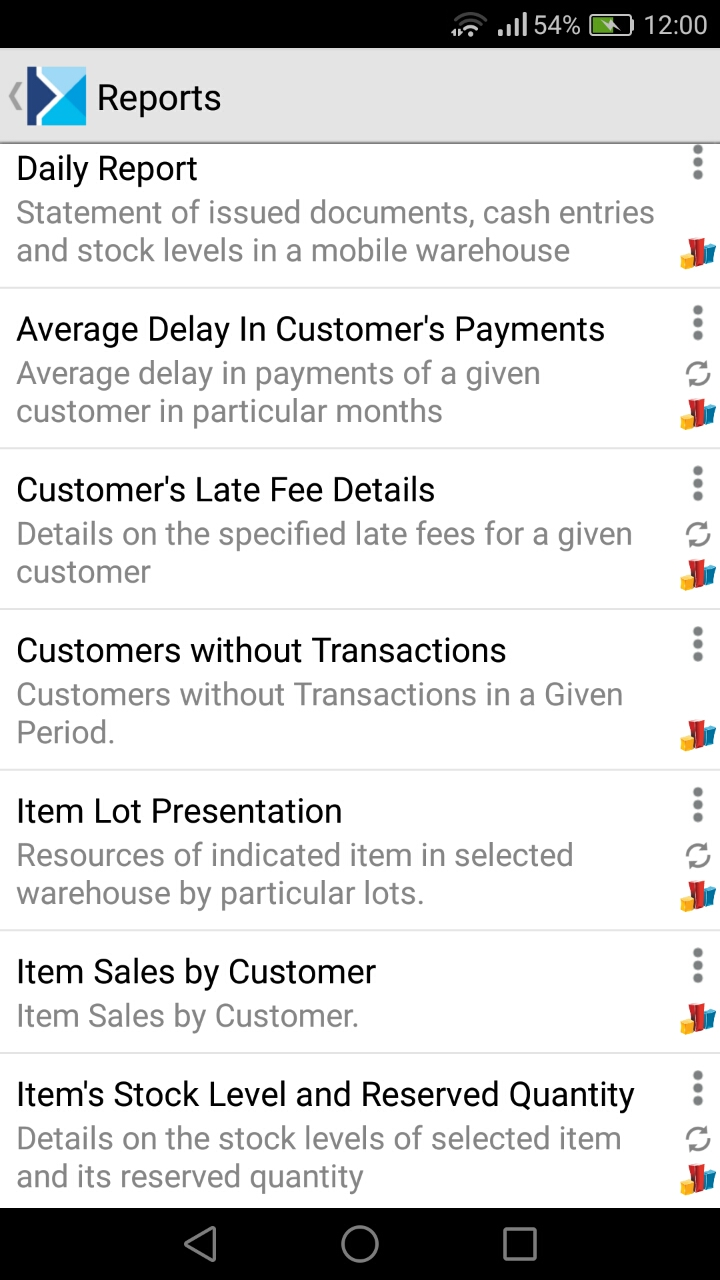The width and height of the screenshot is (720, 1280).
Task: Open overflow menu for Daily Report
Action: tap(698, 162)
